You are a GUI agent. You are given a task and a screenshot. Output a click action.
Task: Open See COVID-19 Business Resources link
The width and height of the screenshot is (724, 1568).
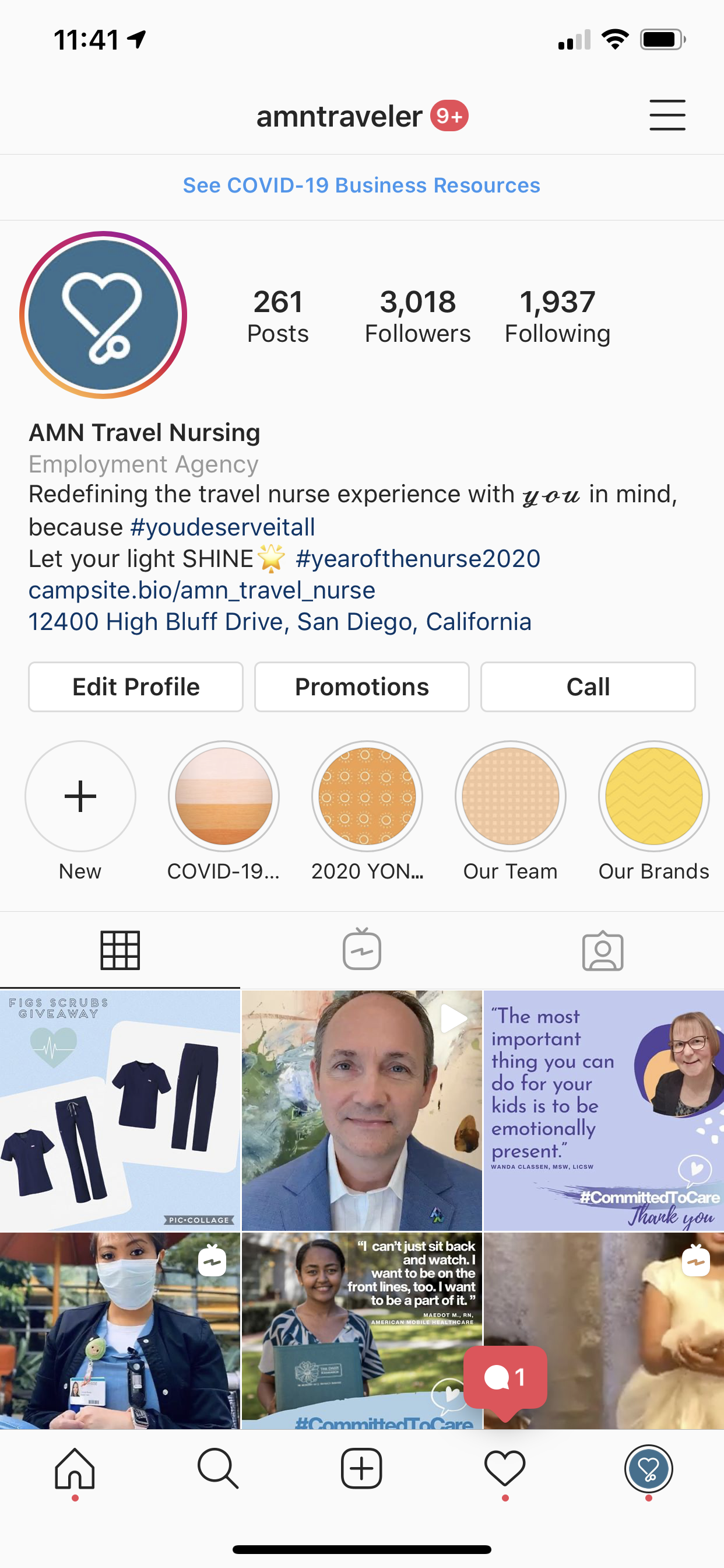pos(361,185)
